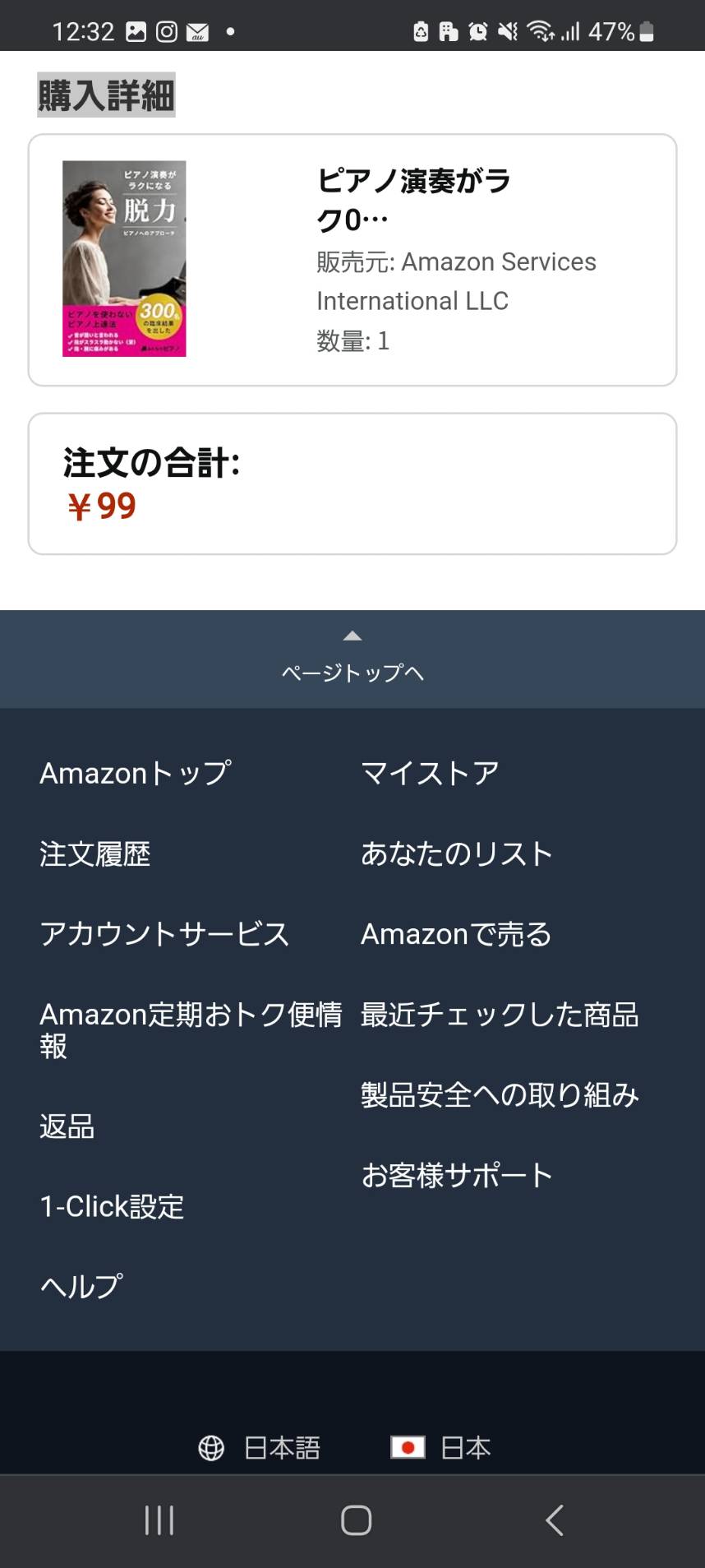Open お客様サポート
This screenshot has width=705, height=1568.
click(457, 1175)
